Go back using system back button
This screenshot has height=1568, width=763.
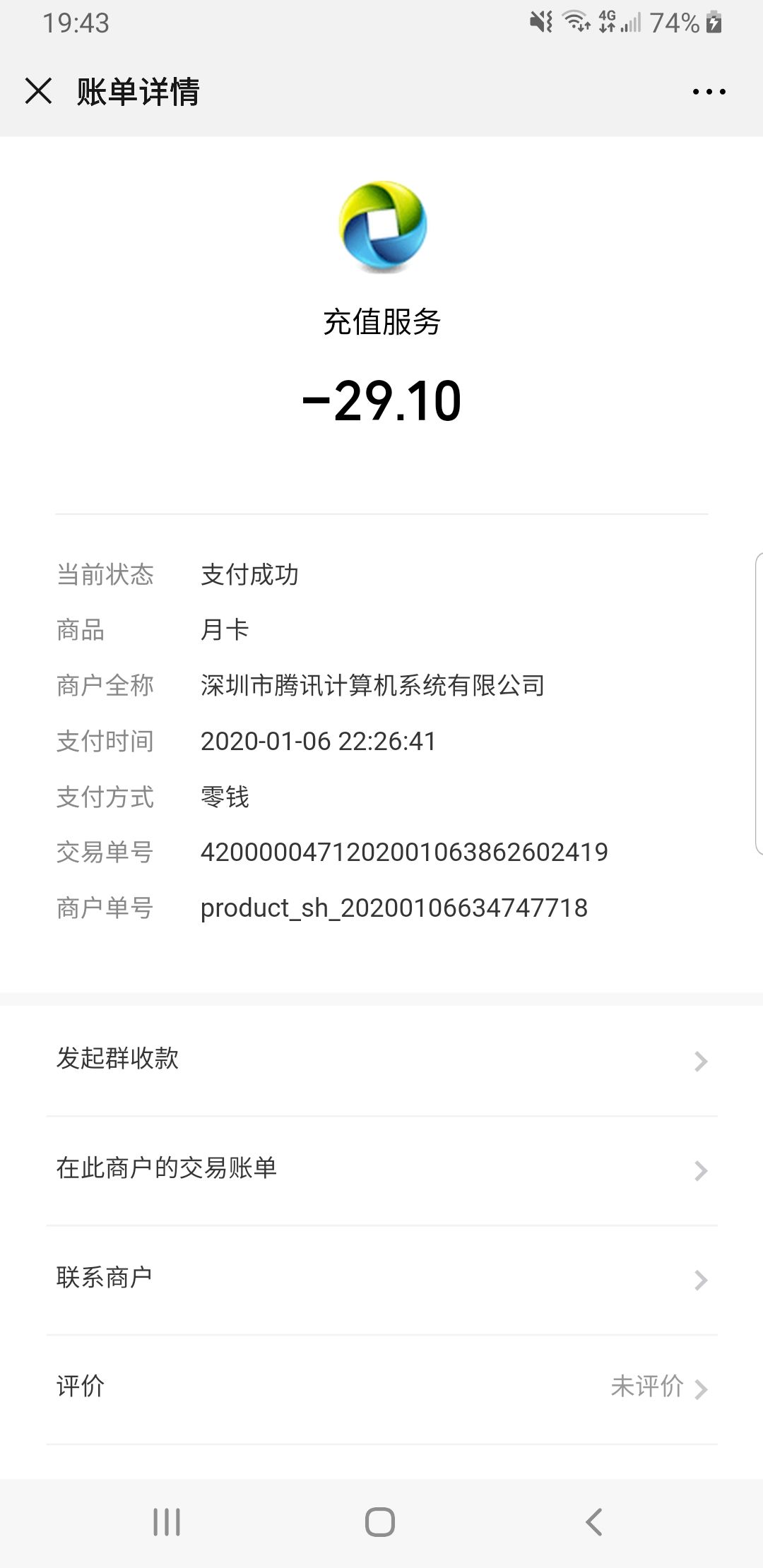(x=594, y=1522)
